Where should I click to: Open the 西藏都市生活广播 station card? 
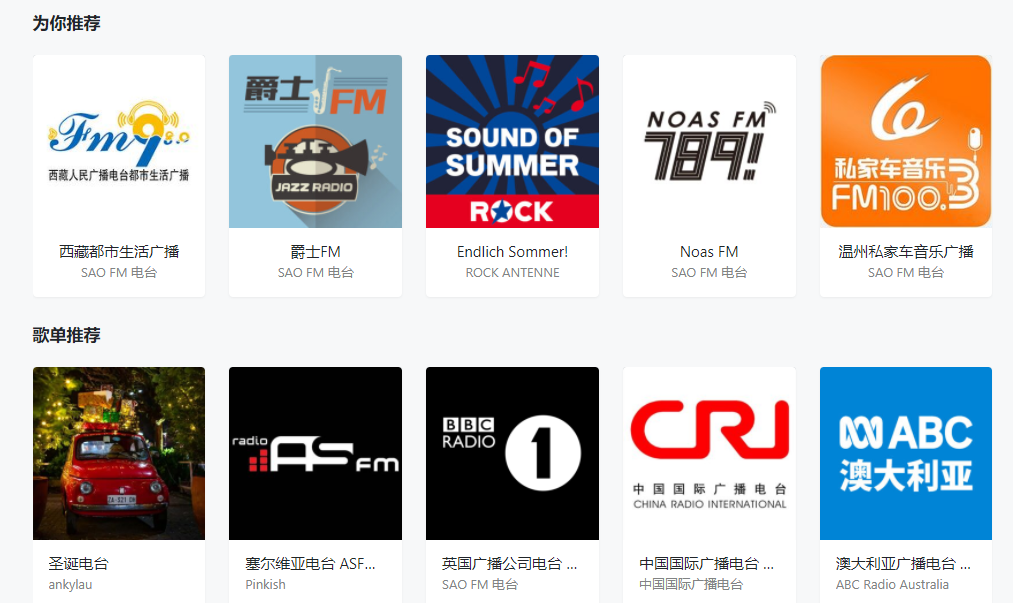[x=119, y=142]
